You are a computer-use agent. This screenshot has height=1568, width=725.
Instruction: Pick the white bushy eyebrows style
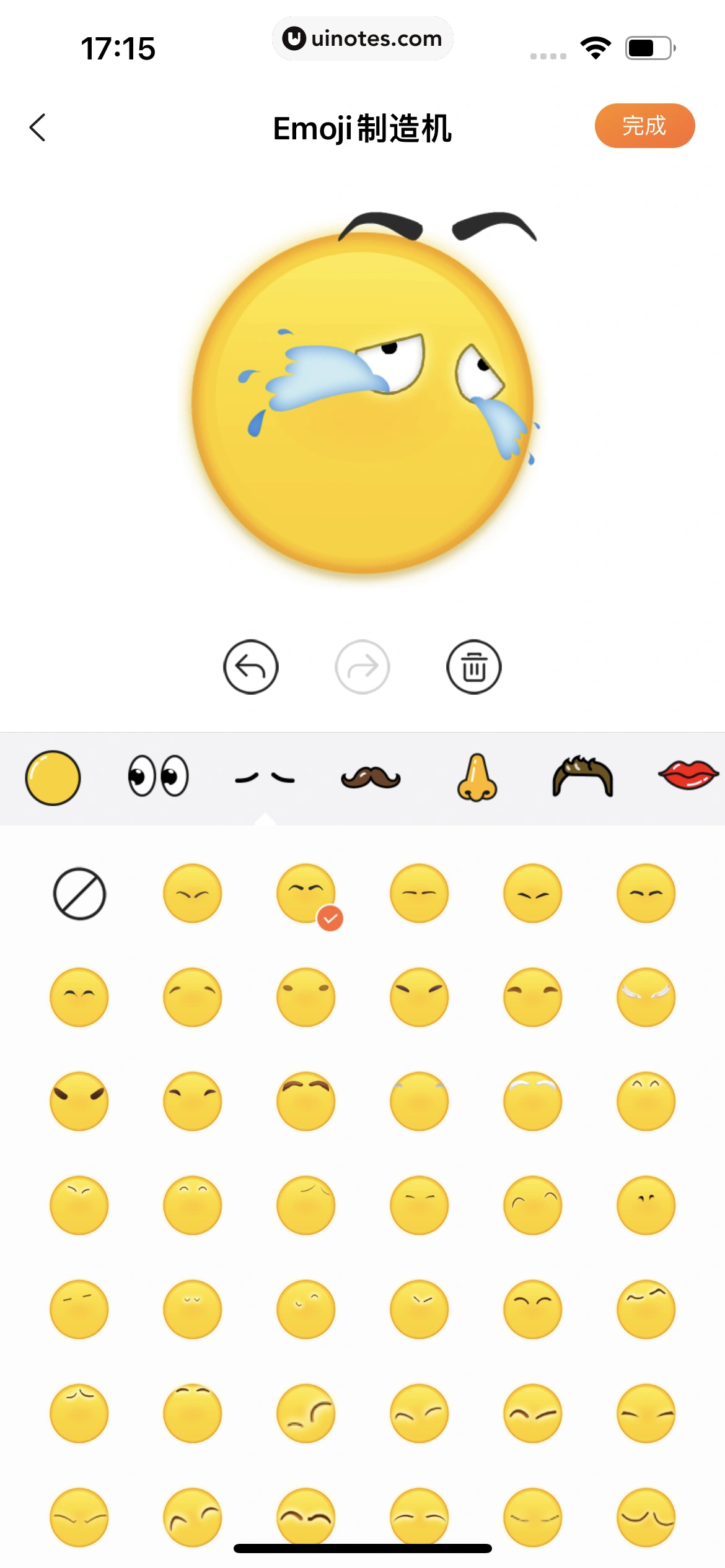tap(646, 998)
